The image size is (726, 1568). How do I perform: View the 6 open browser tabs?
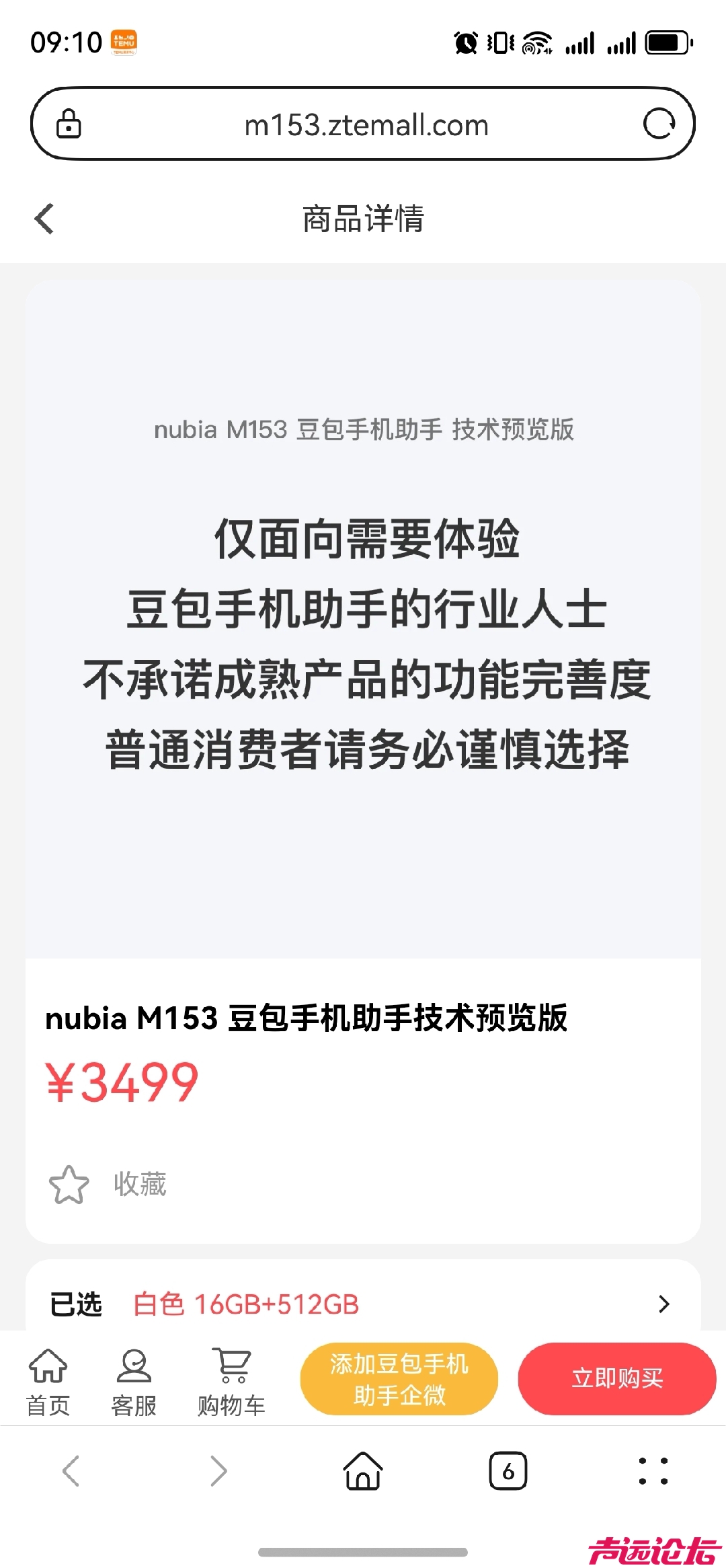(508, 1470)
